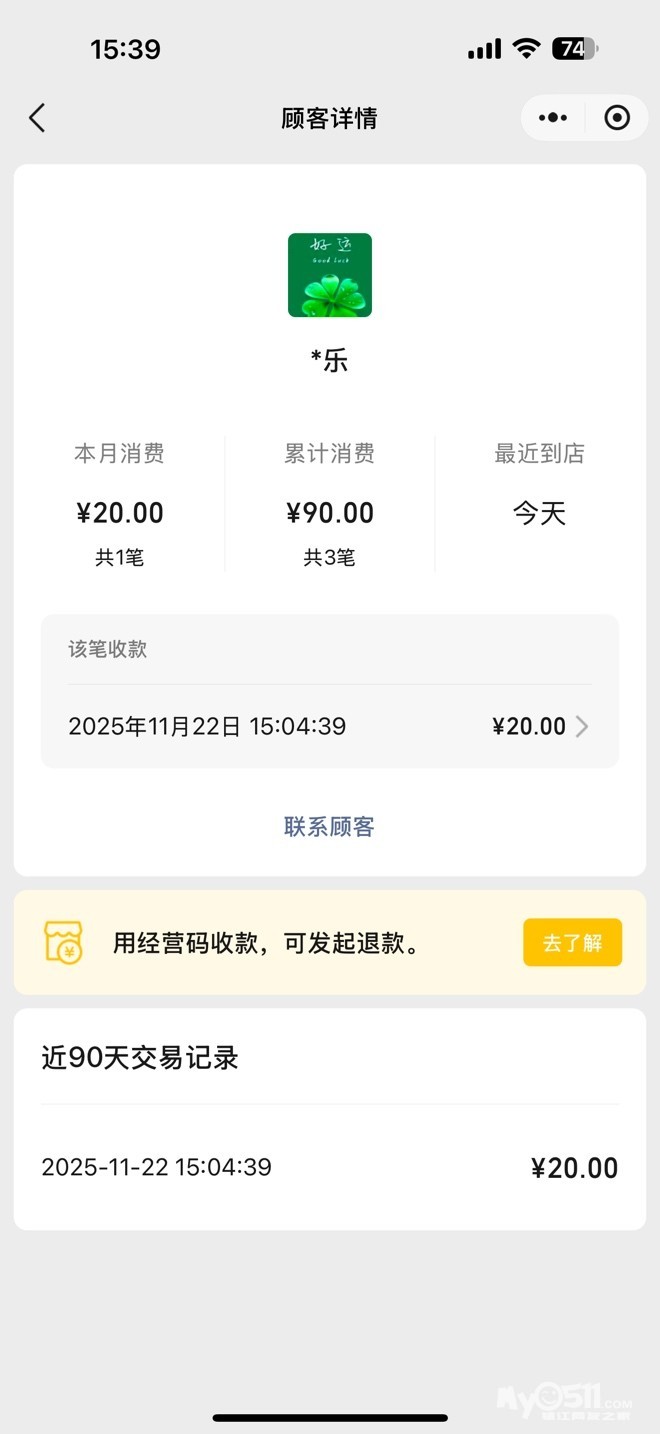The image size is (660, 1434).
Task: Tap the 联系顾客 link
Action: (329, 827)
